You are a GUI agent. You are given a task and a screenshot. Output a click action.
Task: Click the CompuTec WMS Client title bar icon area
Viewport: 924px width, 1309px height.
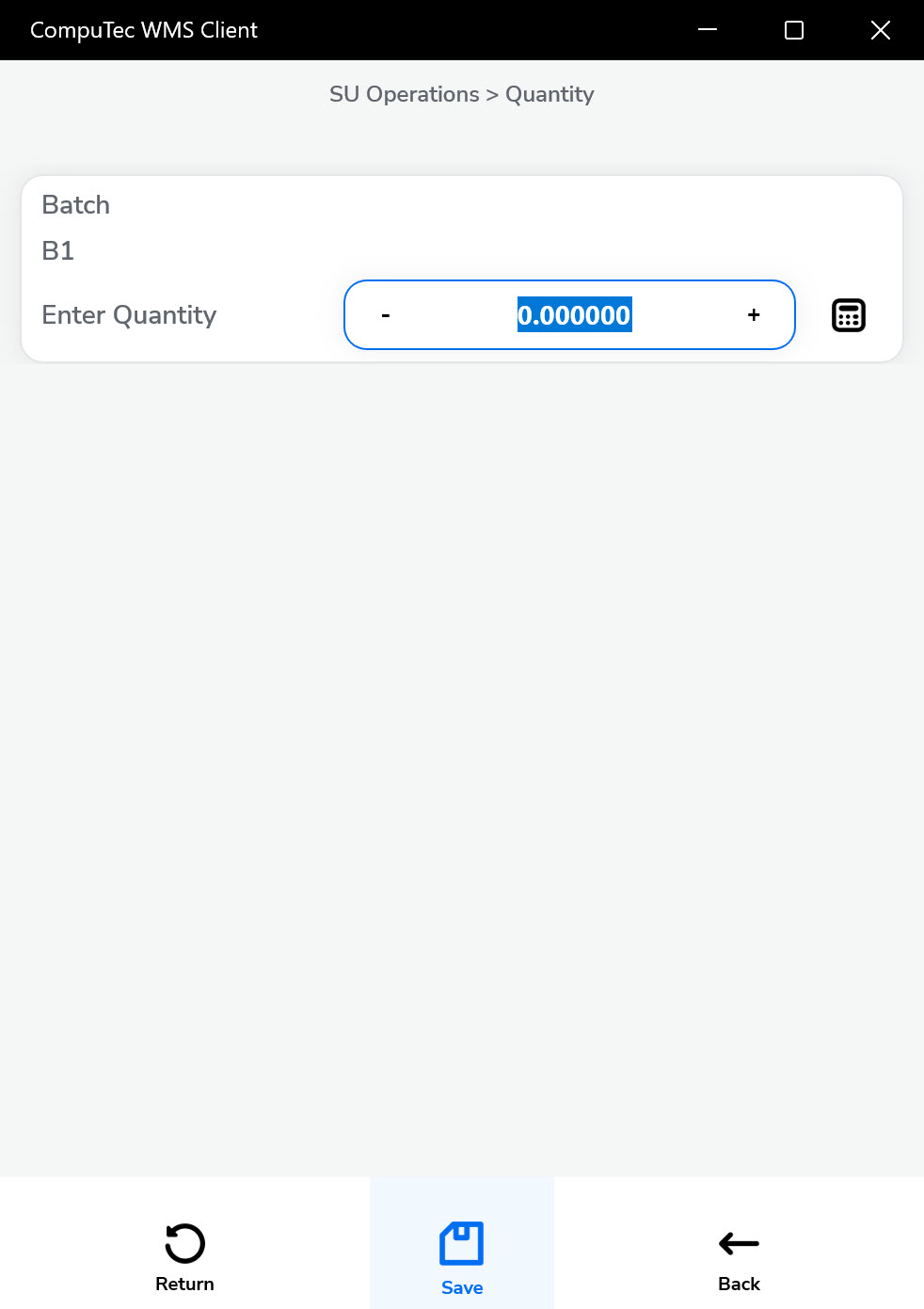[142, 29]
